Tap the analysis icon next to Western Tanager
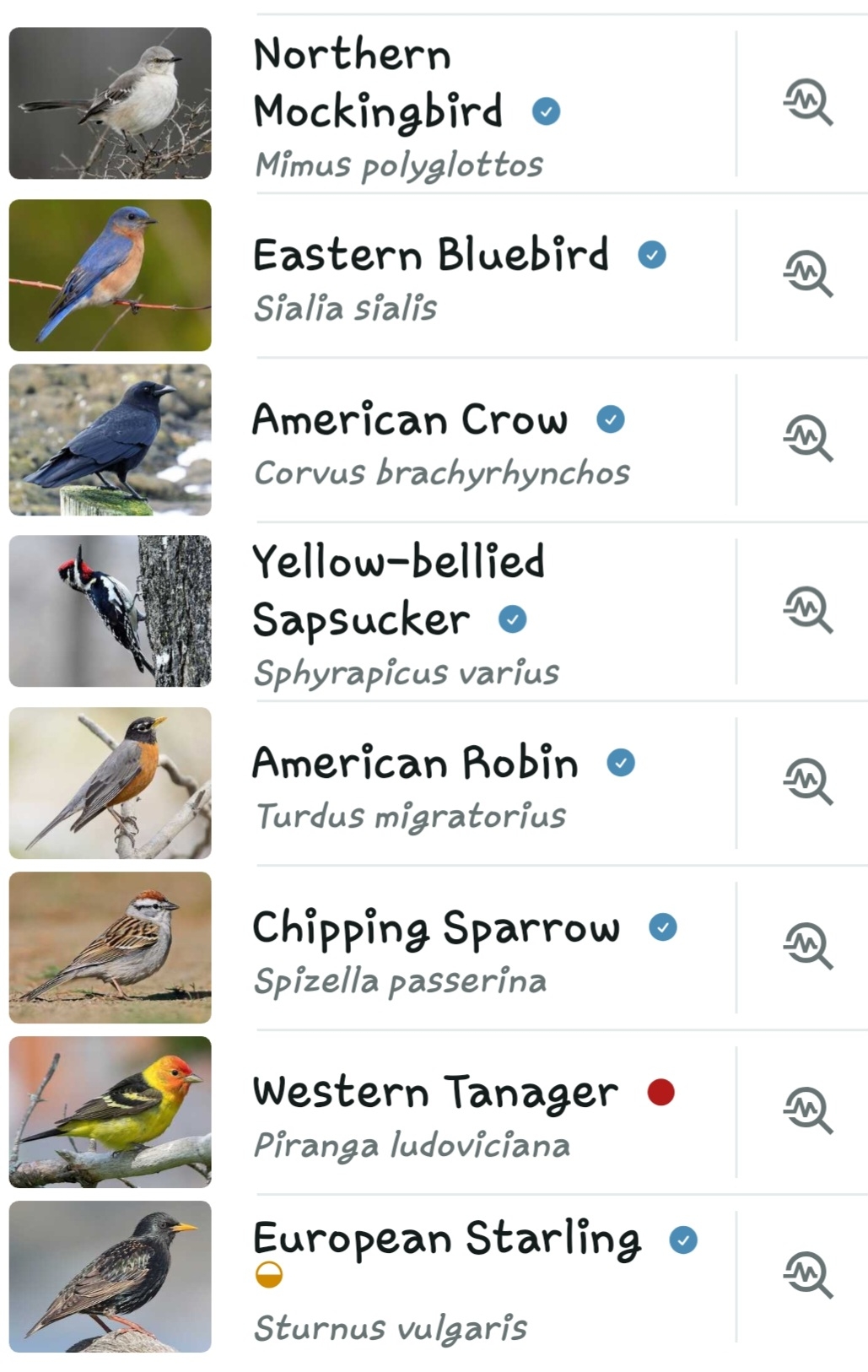 (807, 1110)
